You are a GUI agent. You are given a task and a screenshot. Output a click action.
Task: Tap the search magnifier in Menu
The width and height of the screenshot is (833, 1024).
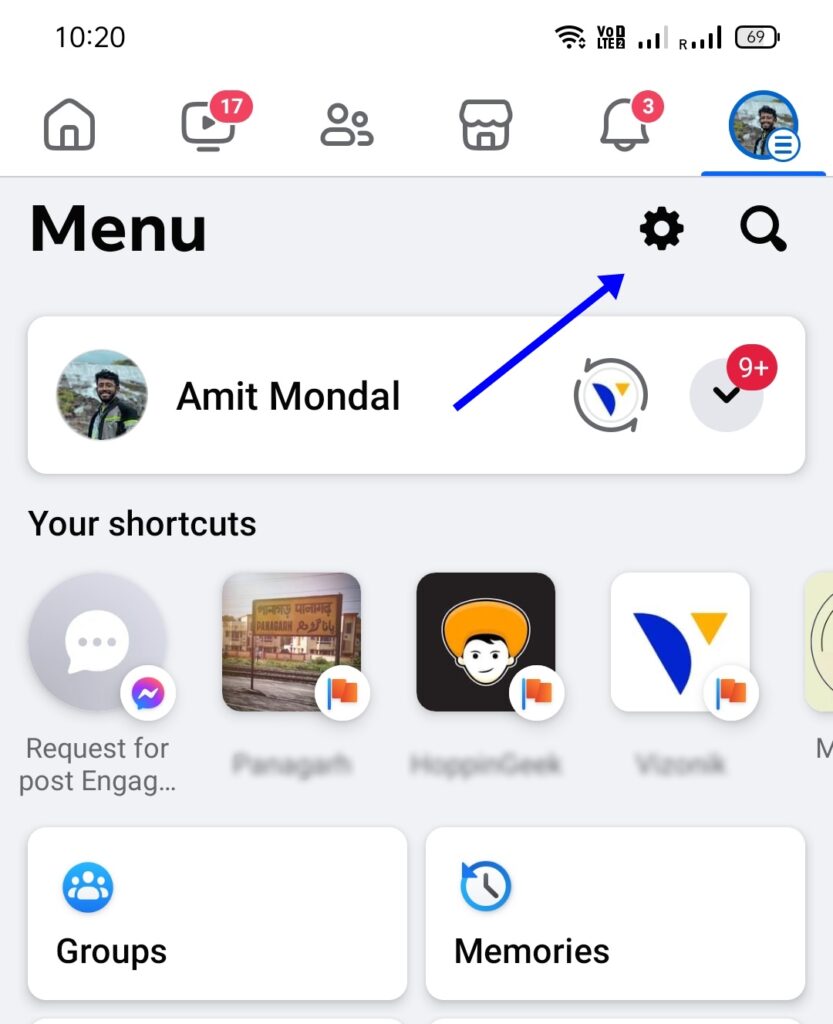(x=763, y=230)
